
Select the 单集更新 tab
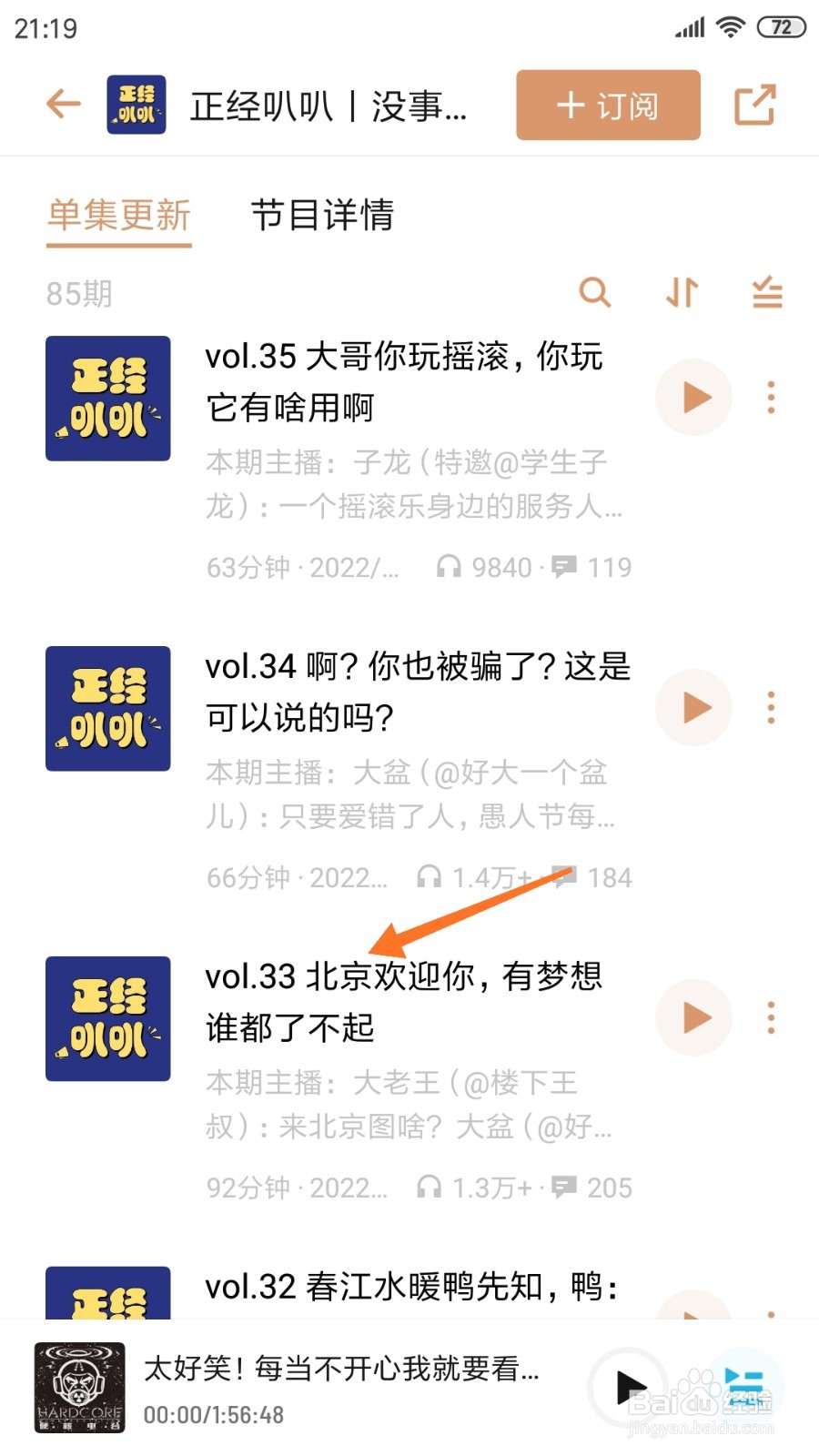click(x=119, y=217)
